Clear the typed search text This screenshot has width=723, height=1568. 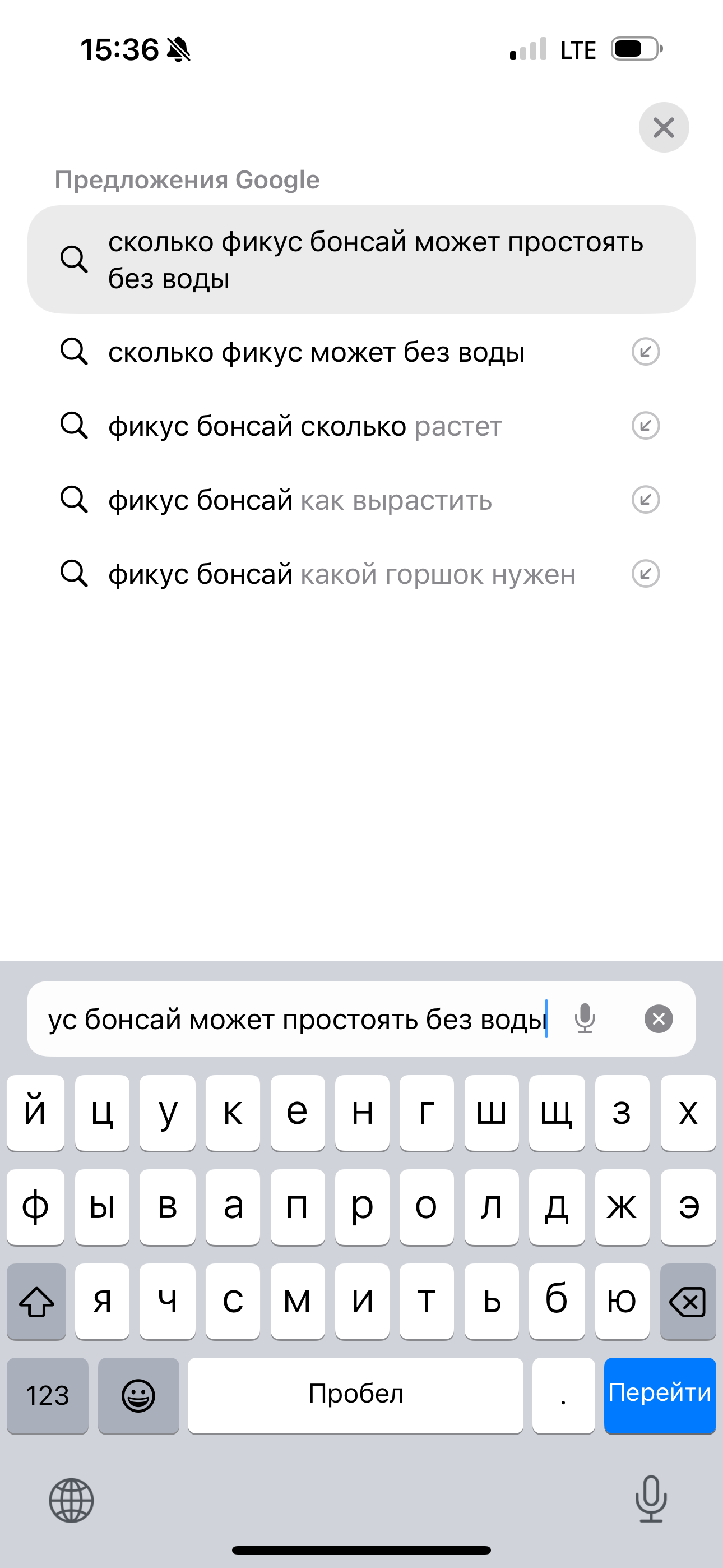click(659, 1019)
